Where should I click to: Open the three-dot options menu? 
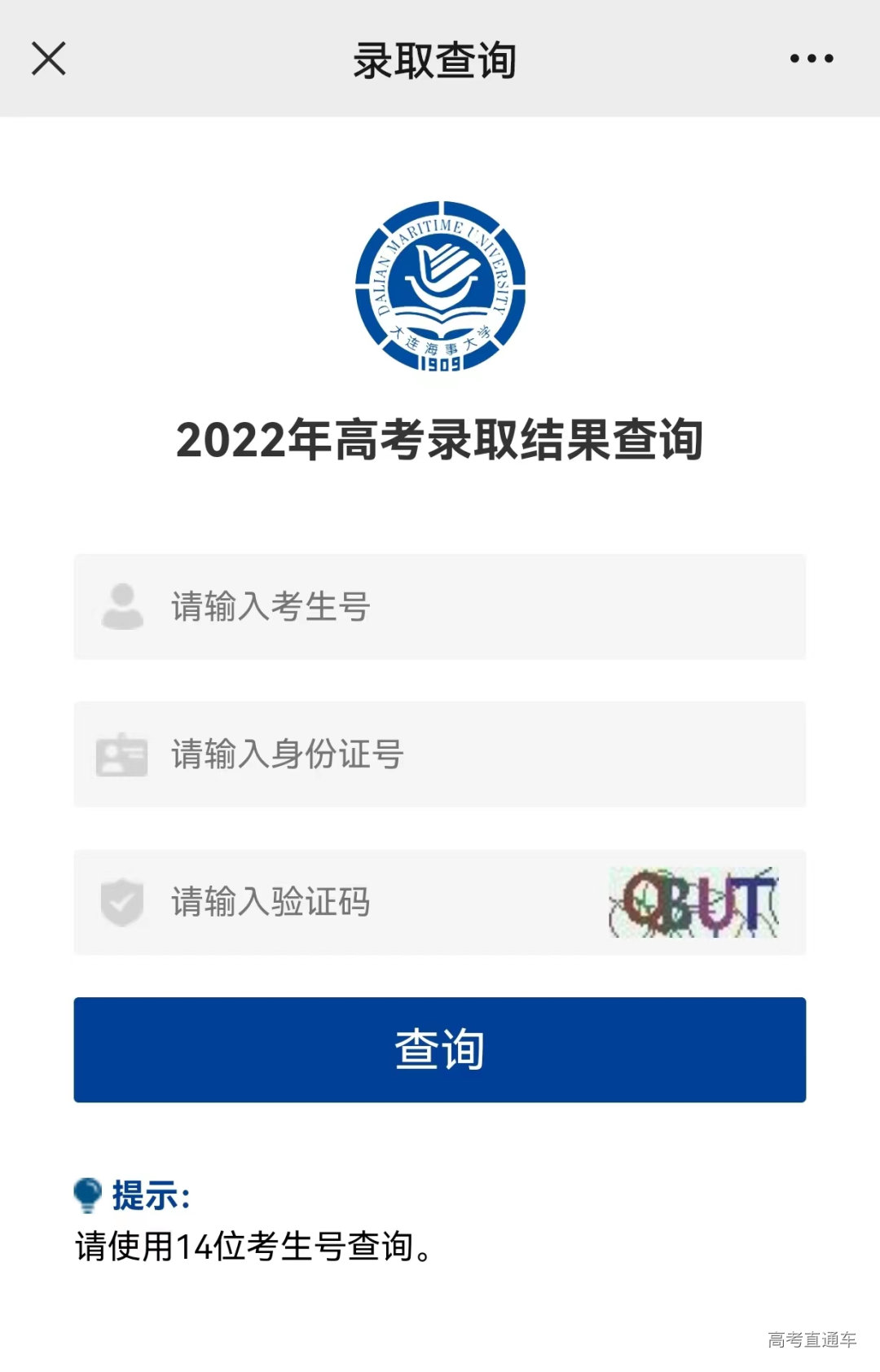[x=810, y=57]
